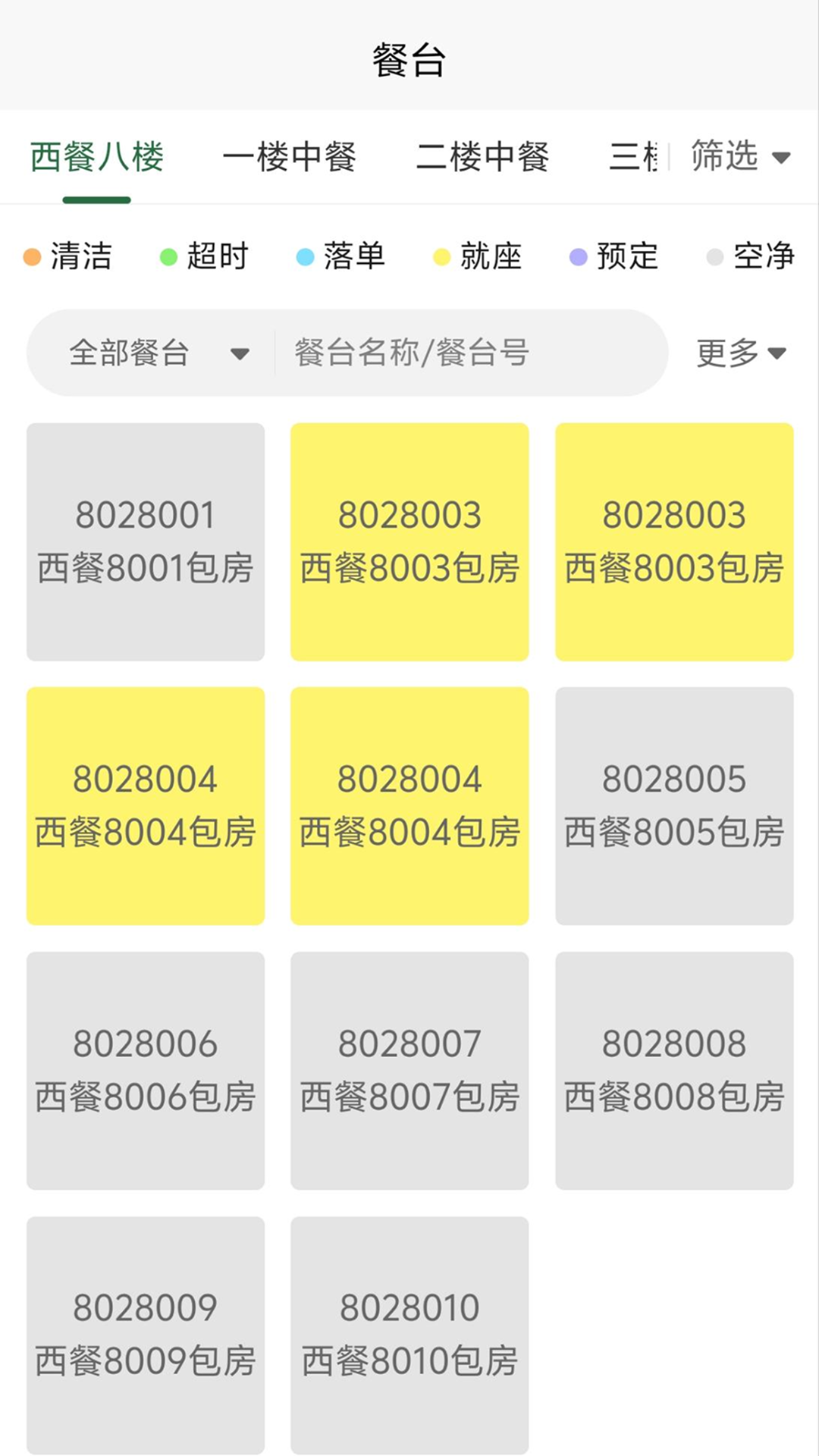Select the purple 预定 status dot
819x1456 pixels.
[x=578, y=258]
